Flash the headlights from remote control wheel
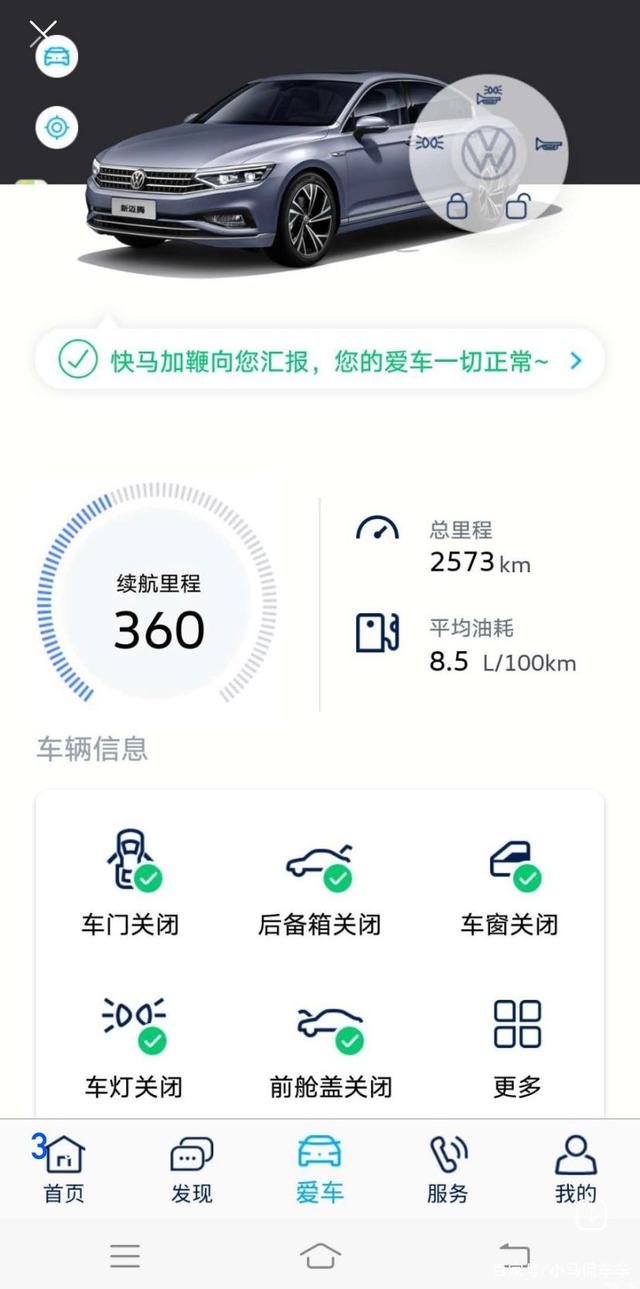Viewport: 640px width, 1289px height. pyautogui.click(x=429, y=143)
